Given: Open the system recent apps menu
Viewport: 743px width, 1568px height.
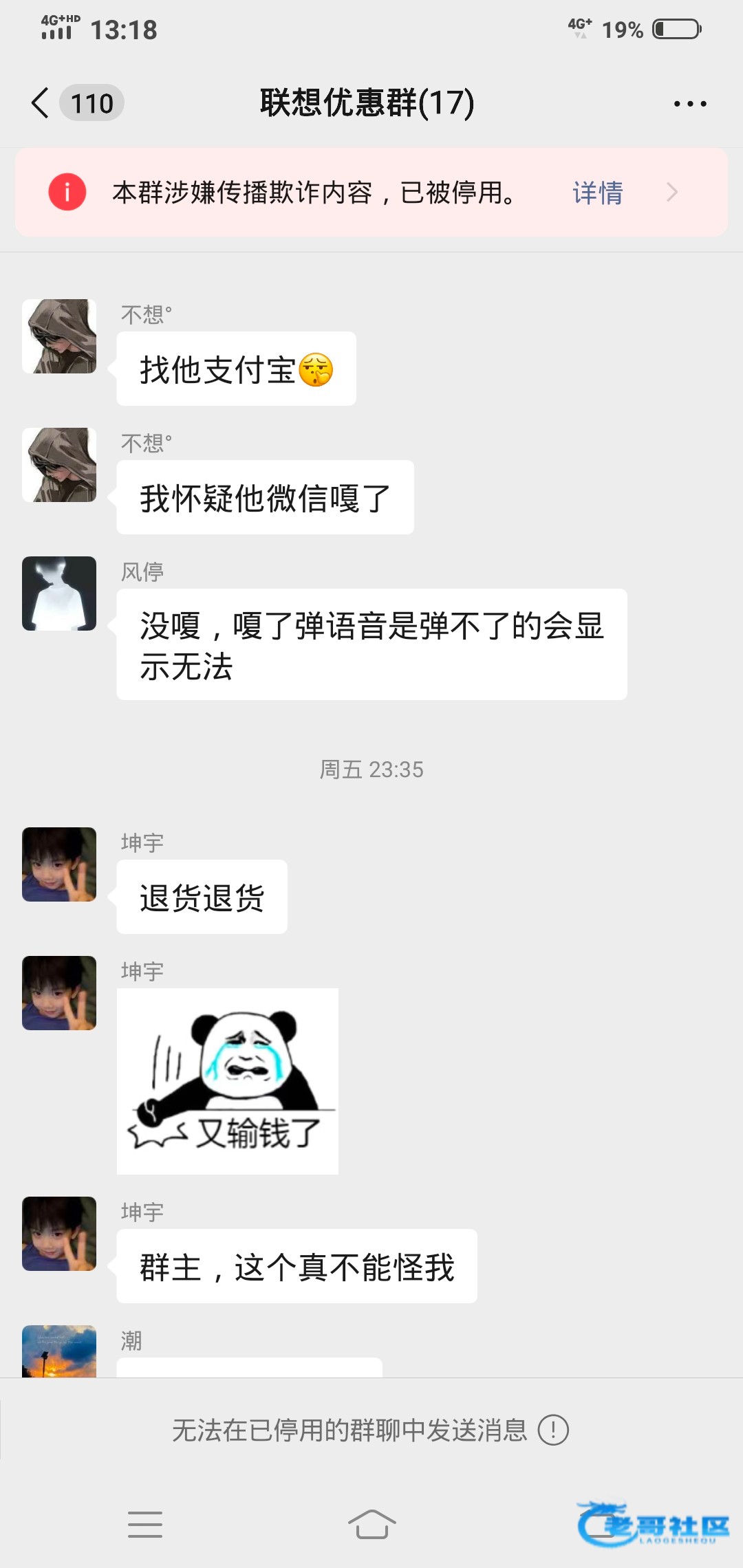Looking at the screenshot, I should tap(145, 1524).
